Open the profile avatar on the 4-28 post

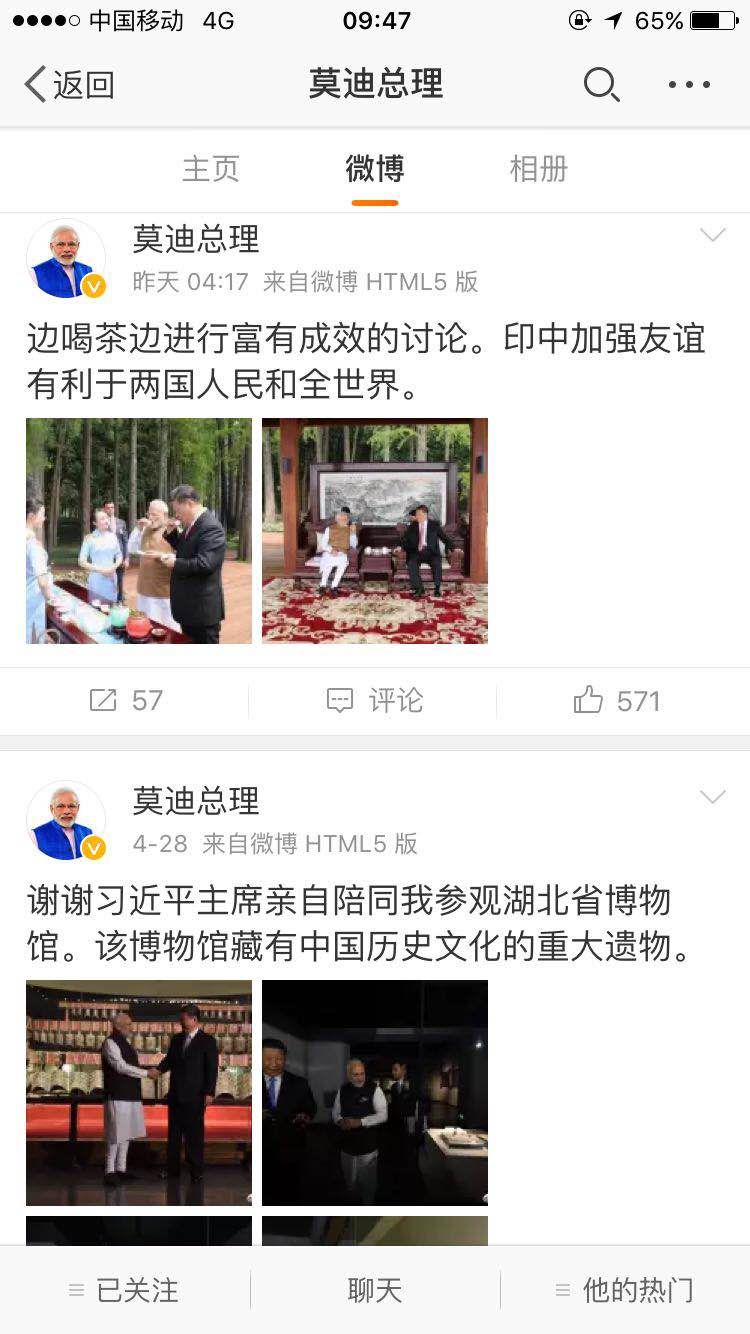click(66, 820)
